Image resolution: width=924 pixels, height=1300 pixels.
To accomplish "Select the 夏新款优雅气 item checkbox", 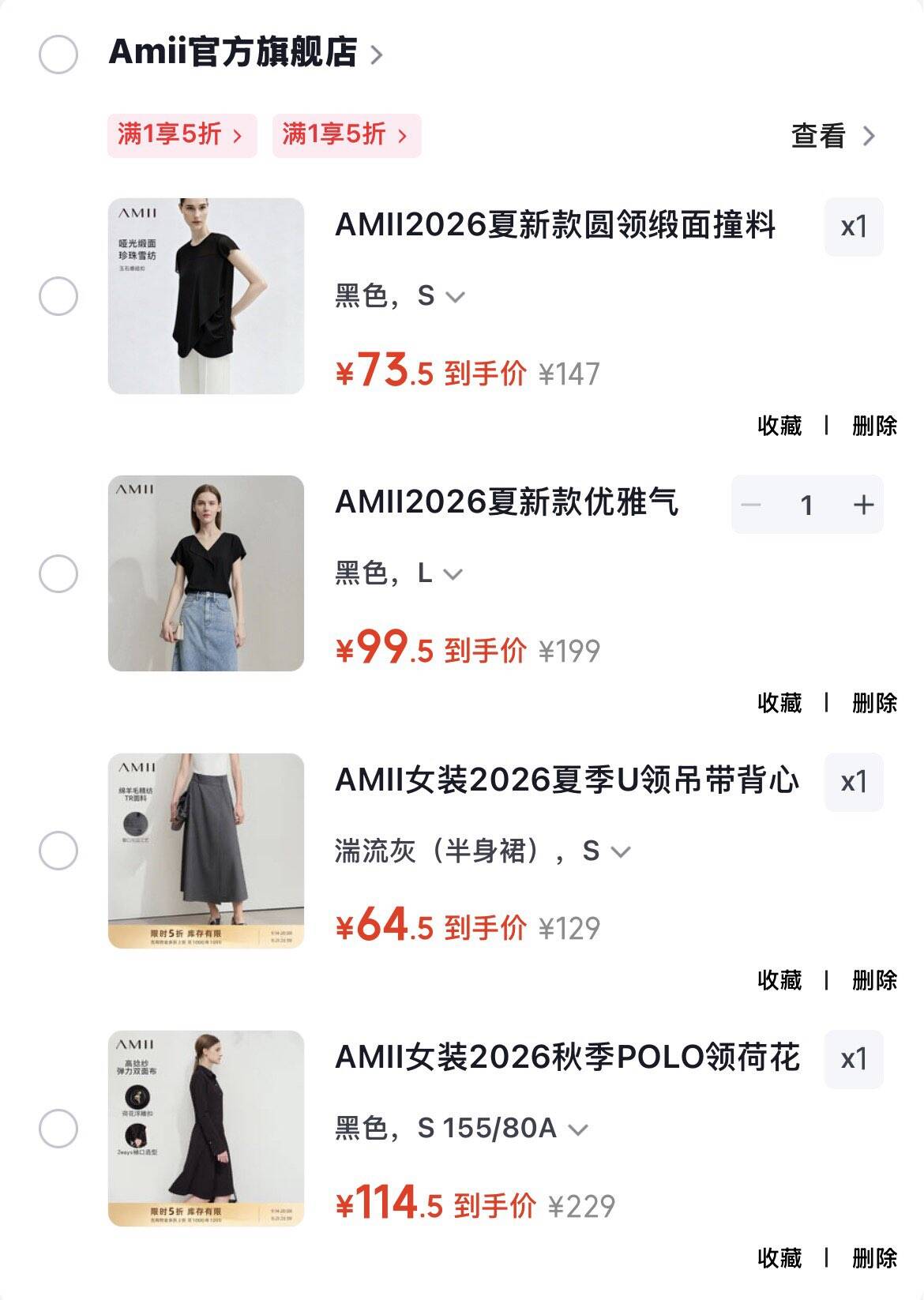I will (x=58, y=573).
